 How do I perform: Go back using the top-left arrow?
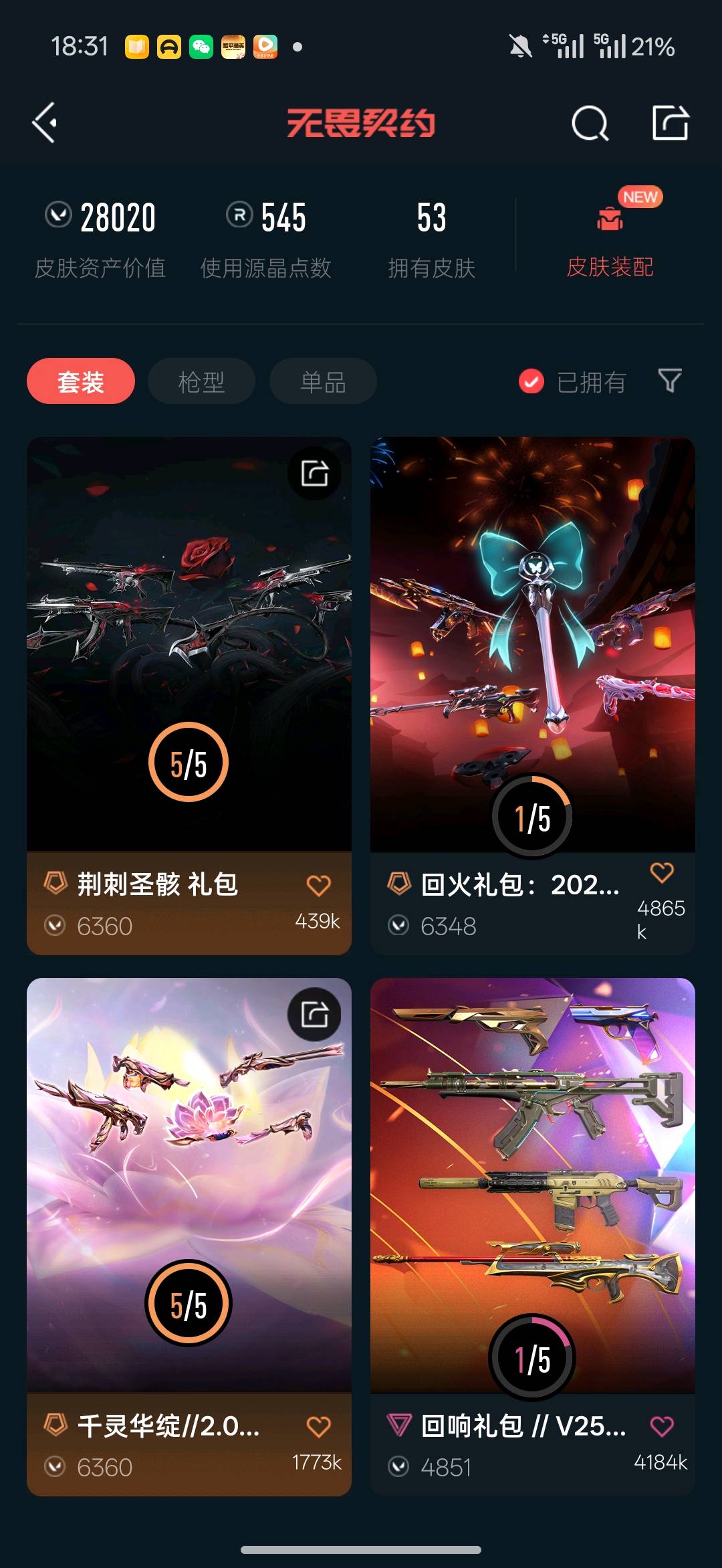[x=45, y=122]
